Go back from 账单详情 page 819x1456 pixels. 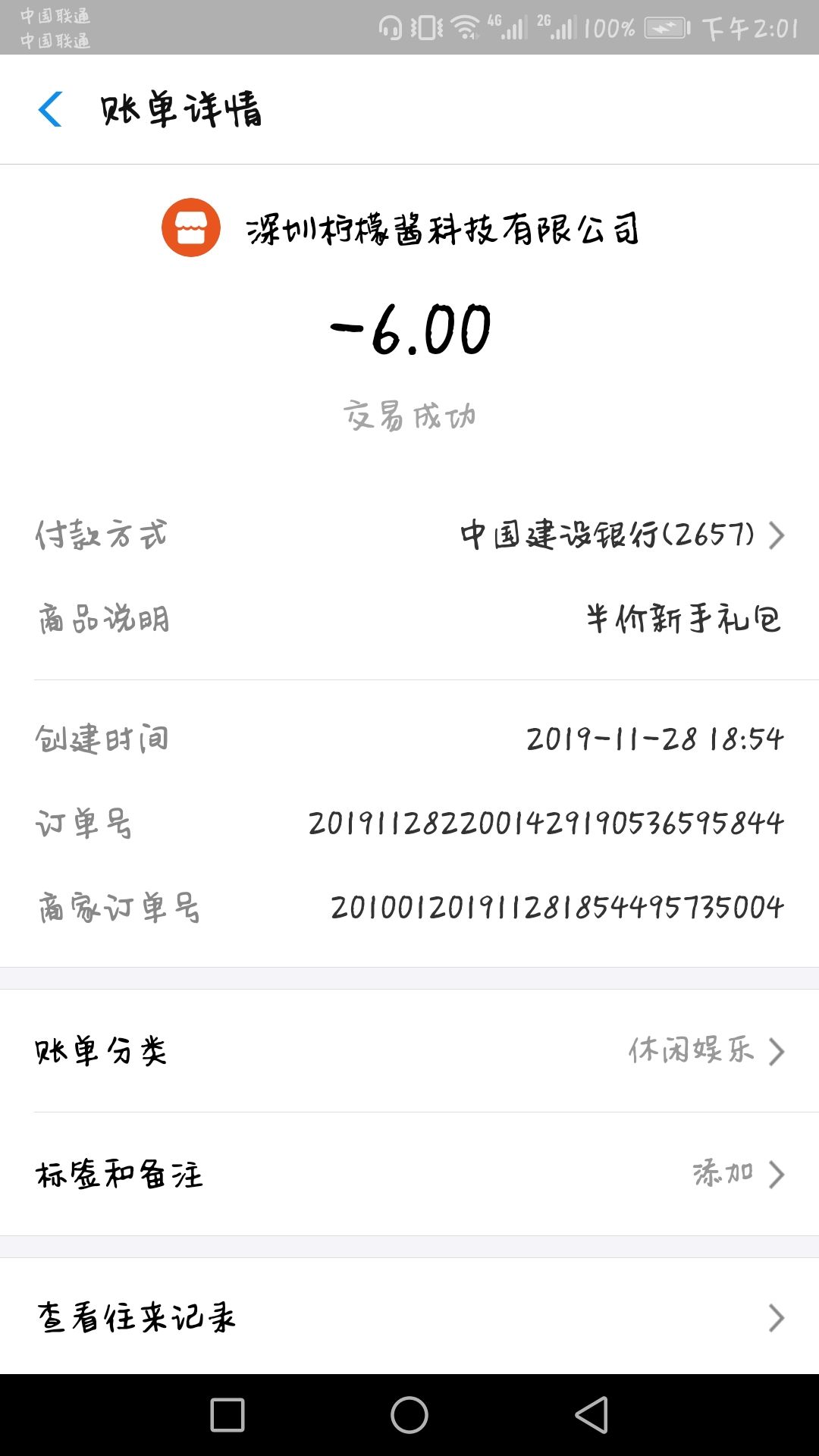coord(50,109)
